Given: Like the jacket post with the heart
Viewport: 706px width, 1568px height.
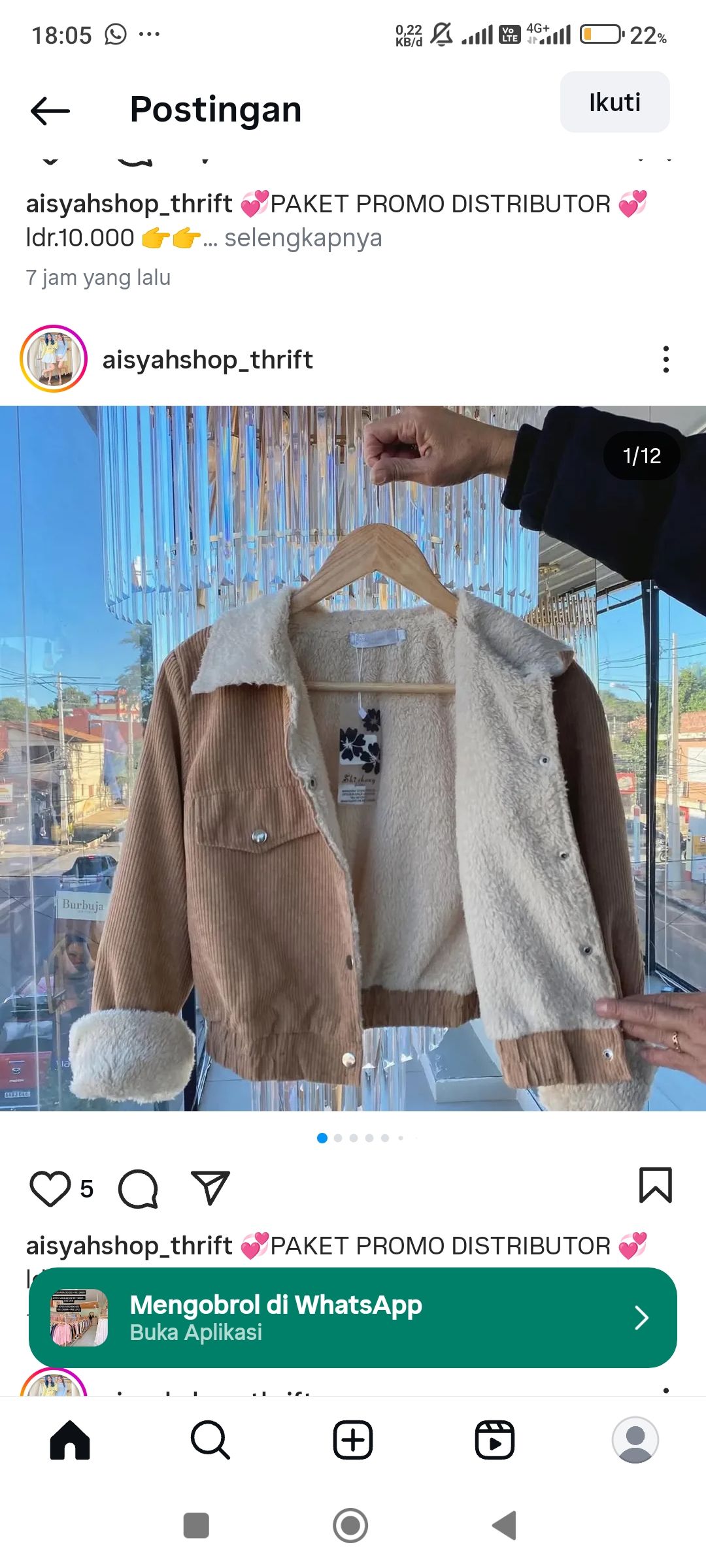Looking at the screenshot, I should [50, 1188].
